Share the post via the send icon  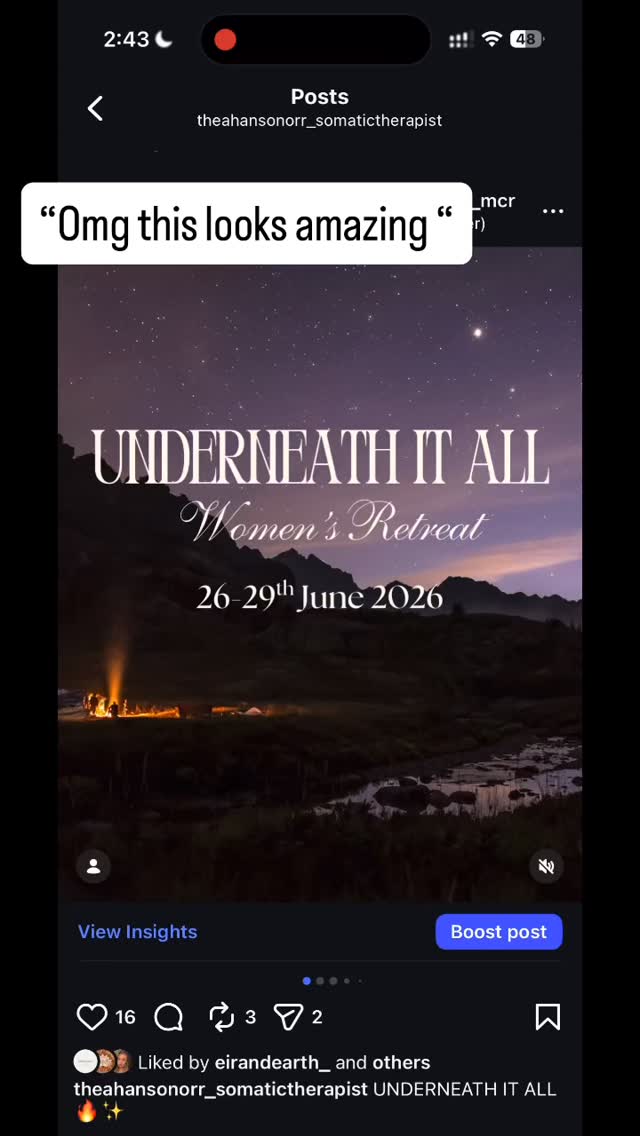(288, 1017)
